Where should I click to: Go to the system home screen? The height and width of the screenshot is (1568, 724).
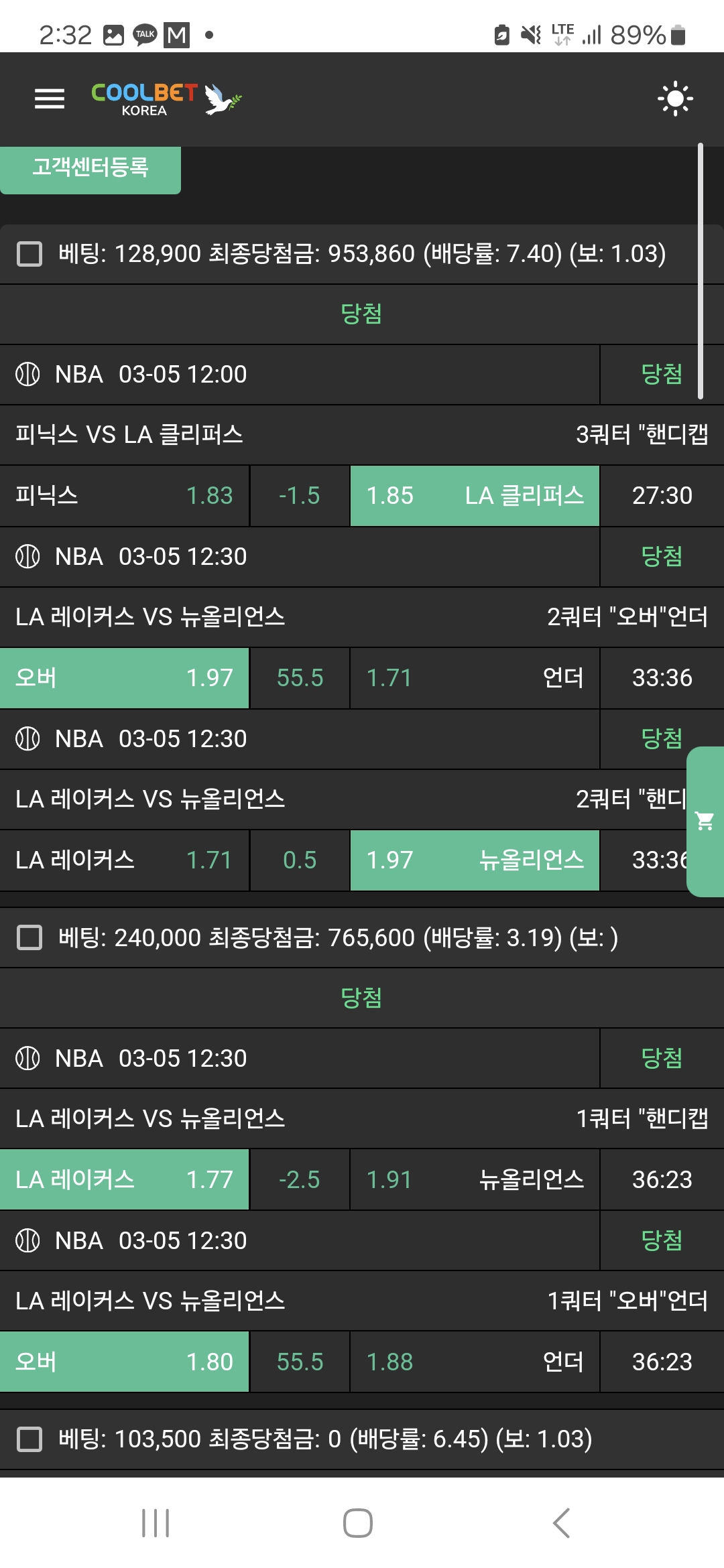358,1523
